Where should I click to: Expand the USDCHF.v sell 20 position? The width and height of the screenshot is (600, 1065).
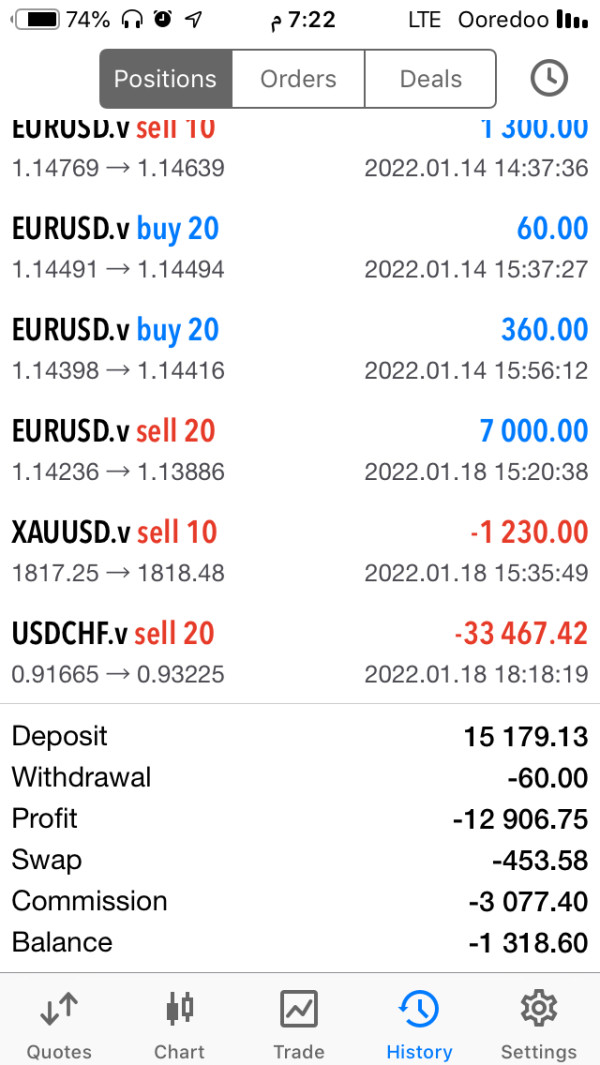pos(300,652)
